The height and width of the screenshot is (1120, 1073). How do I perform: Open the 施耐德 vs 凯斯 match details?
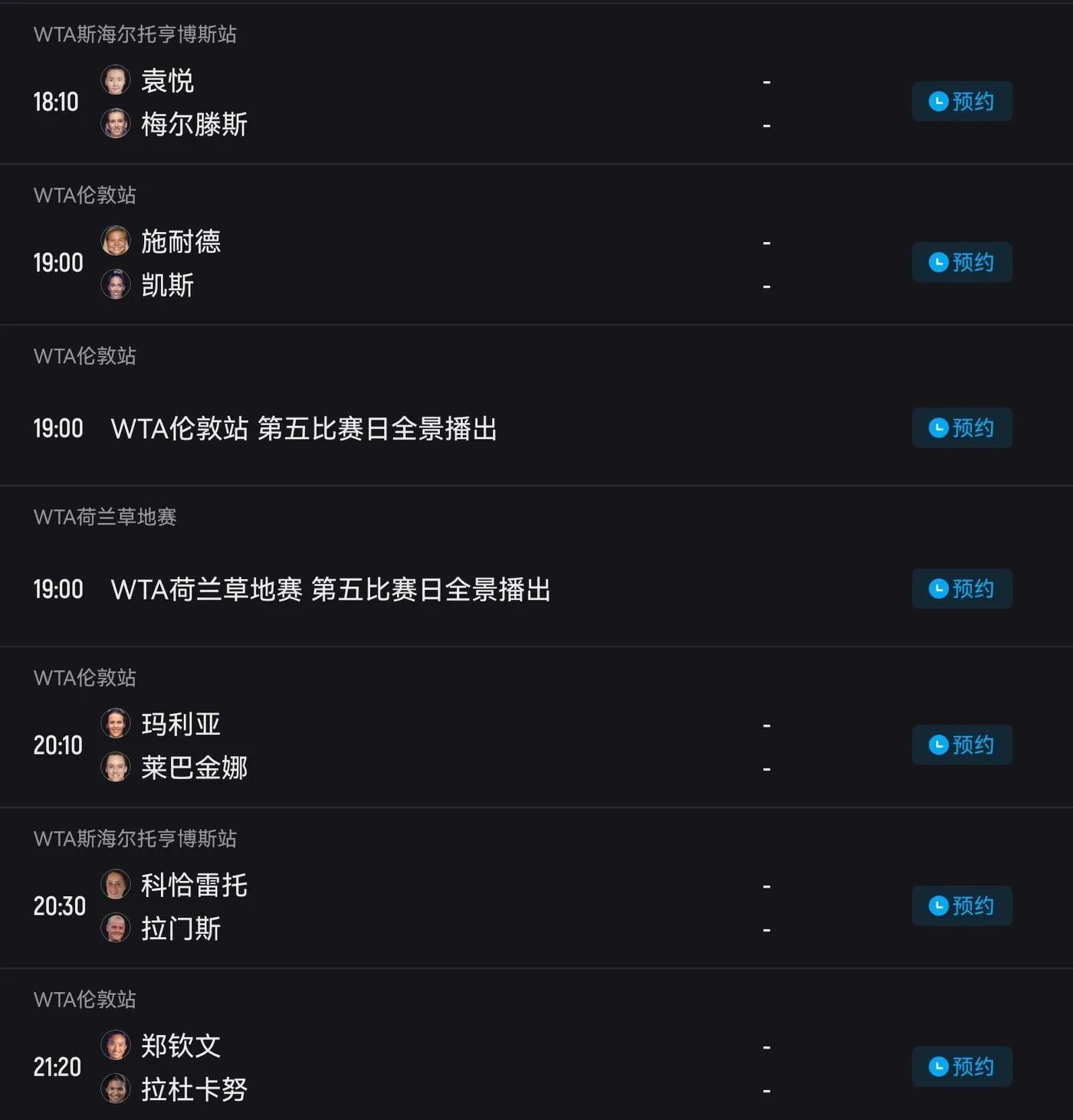[460, 263]
